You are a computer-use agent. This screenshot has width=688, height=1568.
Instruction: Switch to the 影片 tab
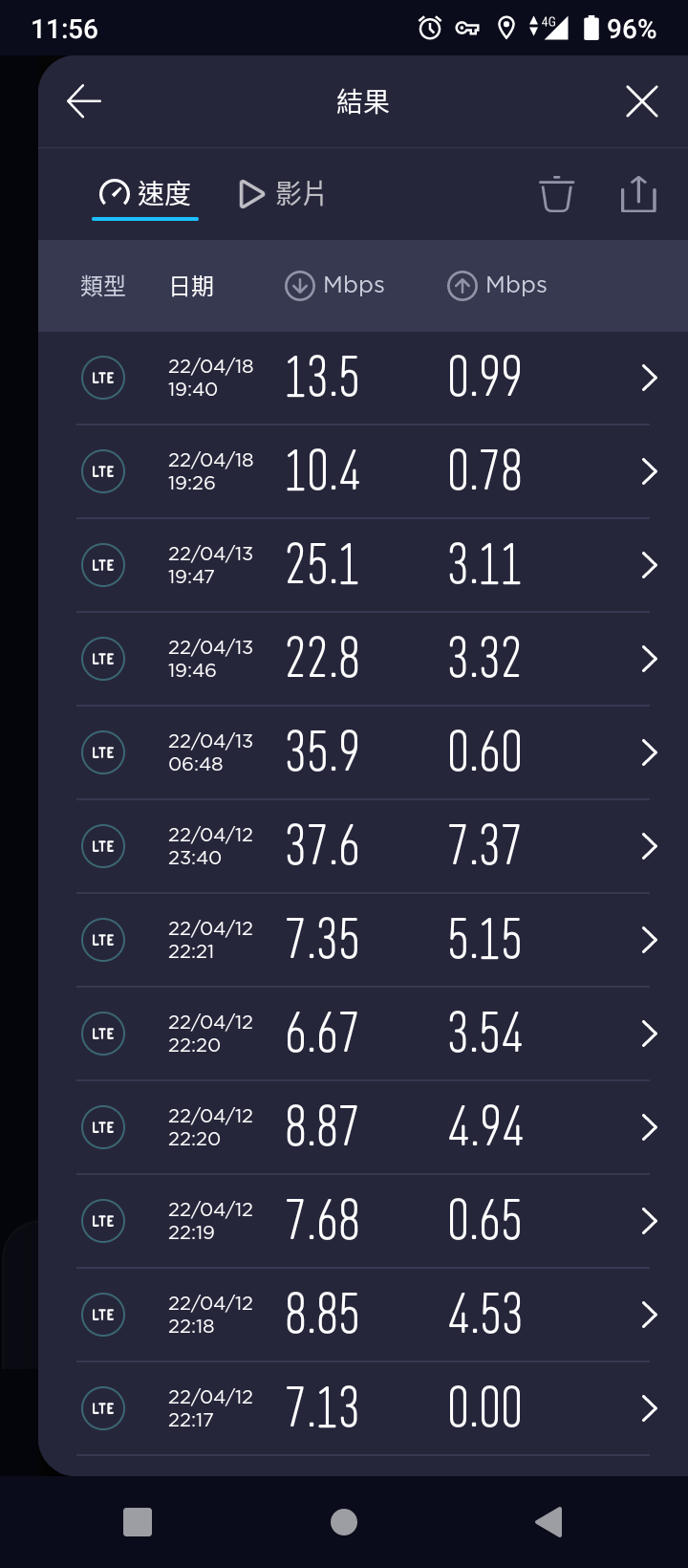[x=282, y=194]
